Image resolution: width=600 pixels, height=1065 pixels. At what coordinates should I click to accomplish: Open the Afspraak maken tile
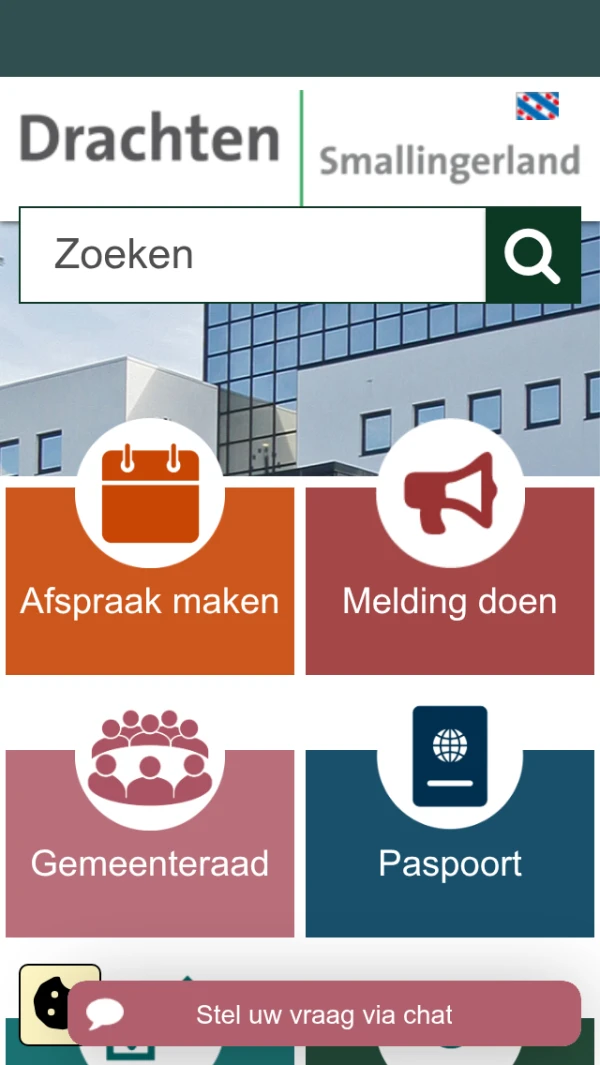point(150,580)
